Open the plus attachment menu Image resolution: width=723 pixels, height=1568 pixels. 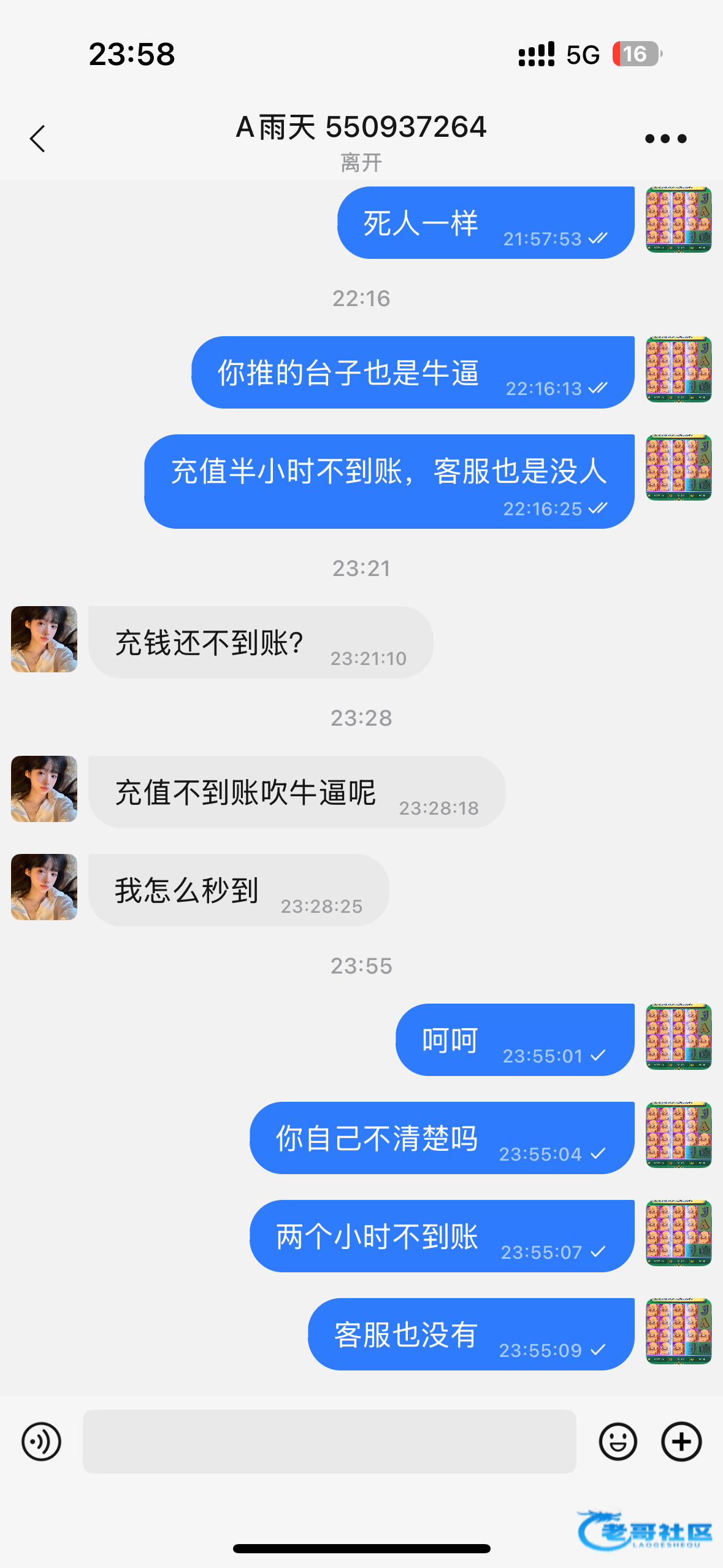tap(681, 1441)
